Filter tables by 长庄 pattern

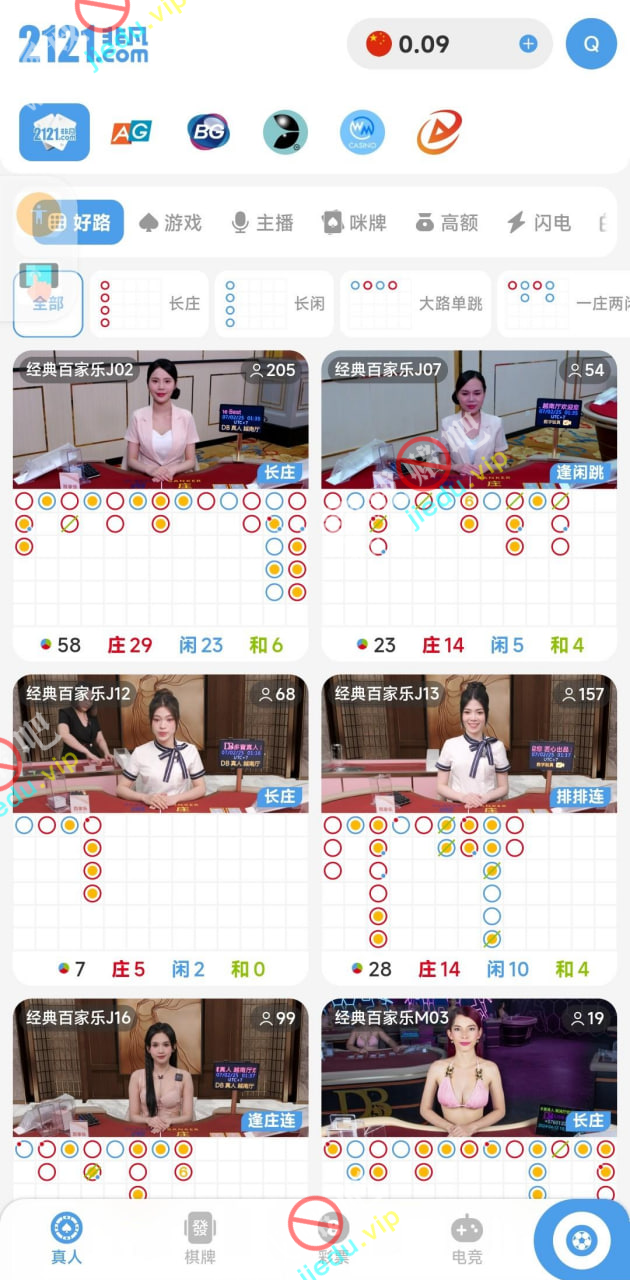(148, 304)
